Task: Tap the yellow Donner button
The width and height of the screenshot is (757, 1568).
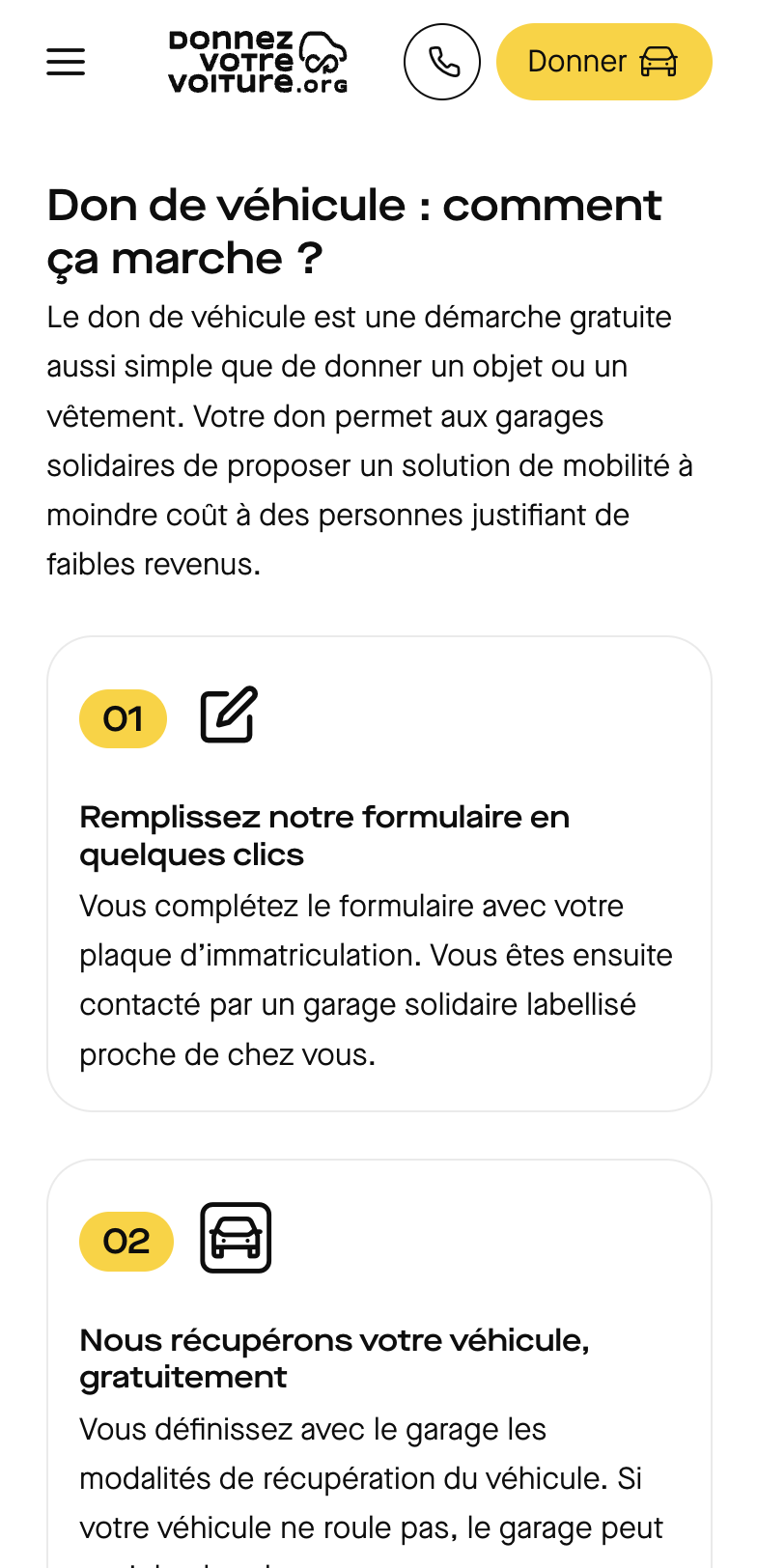Action: (603, 62)
